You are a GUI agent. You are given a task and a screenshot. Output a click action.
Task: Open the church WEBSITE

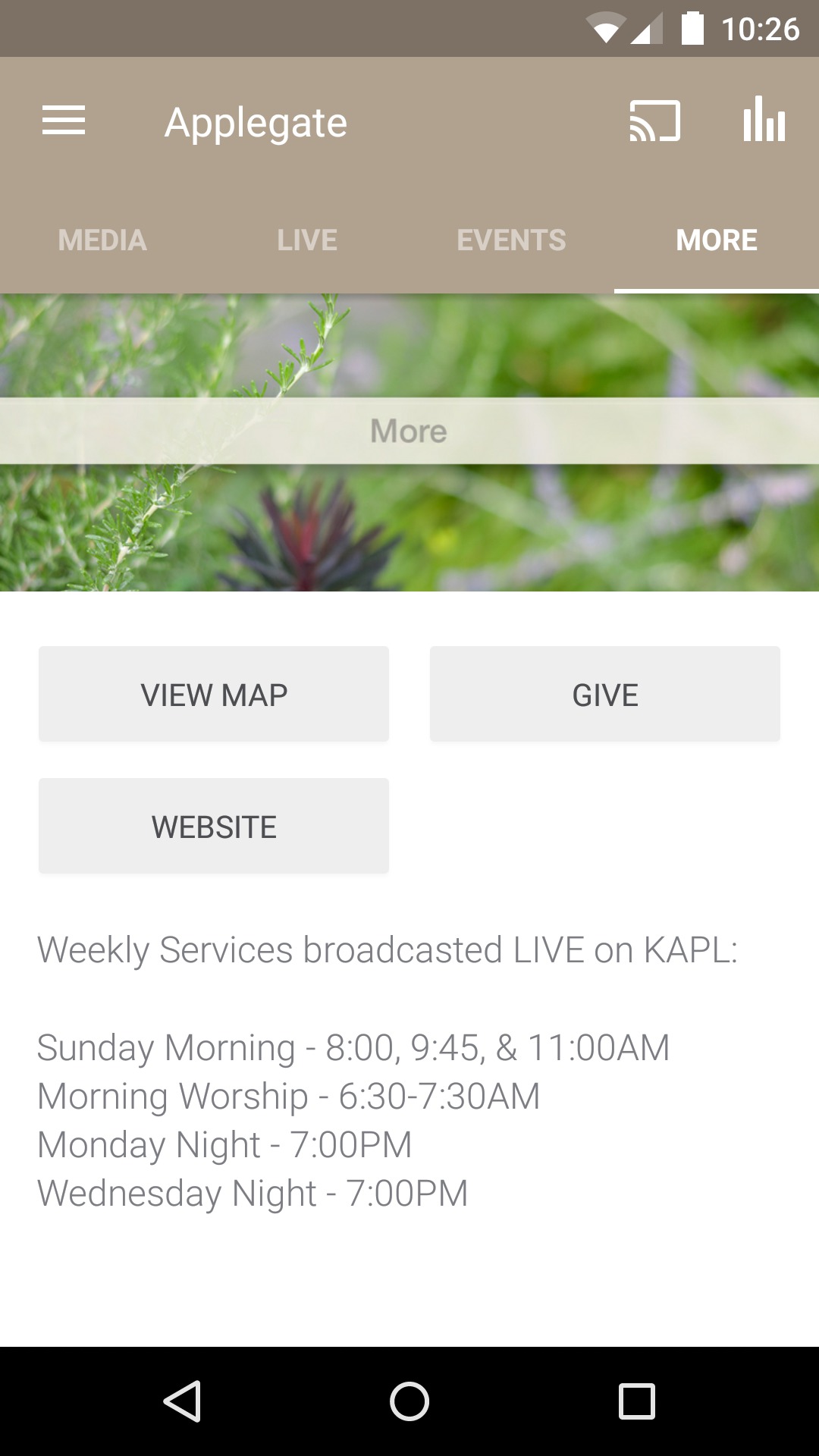click(213, 825)
